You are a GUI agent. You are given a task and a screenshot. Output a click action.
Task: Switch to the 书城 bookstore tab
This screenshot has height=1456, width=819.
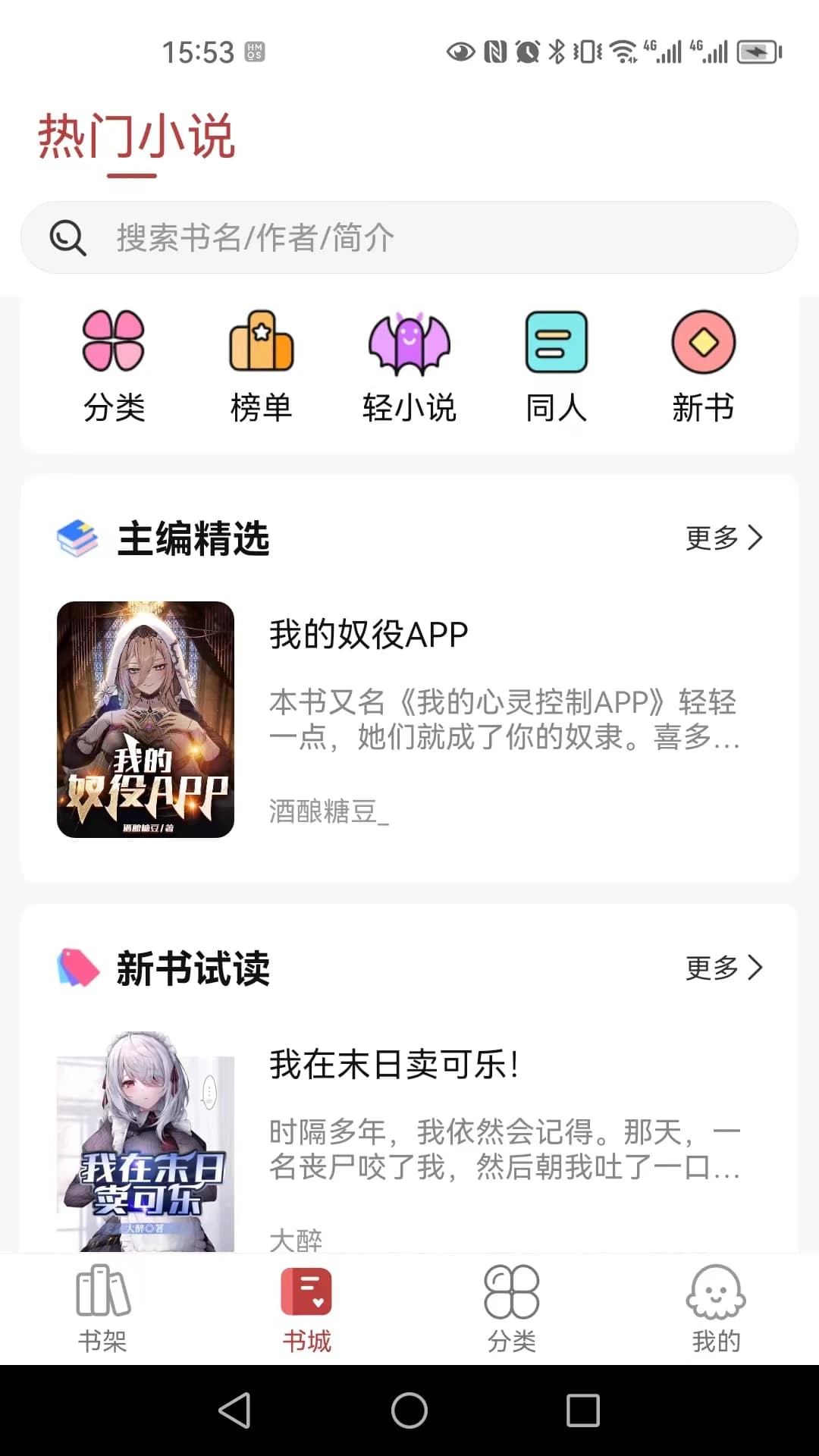click(306, 1309)
